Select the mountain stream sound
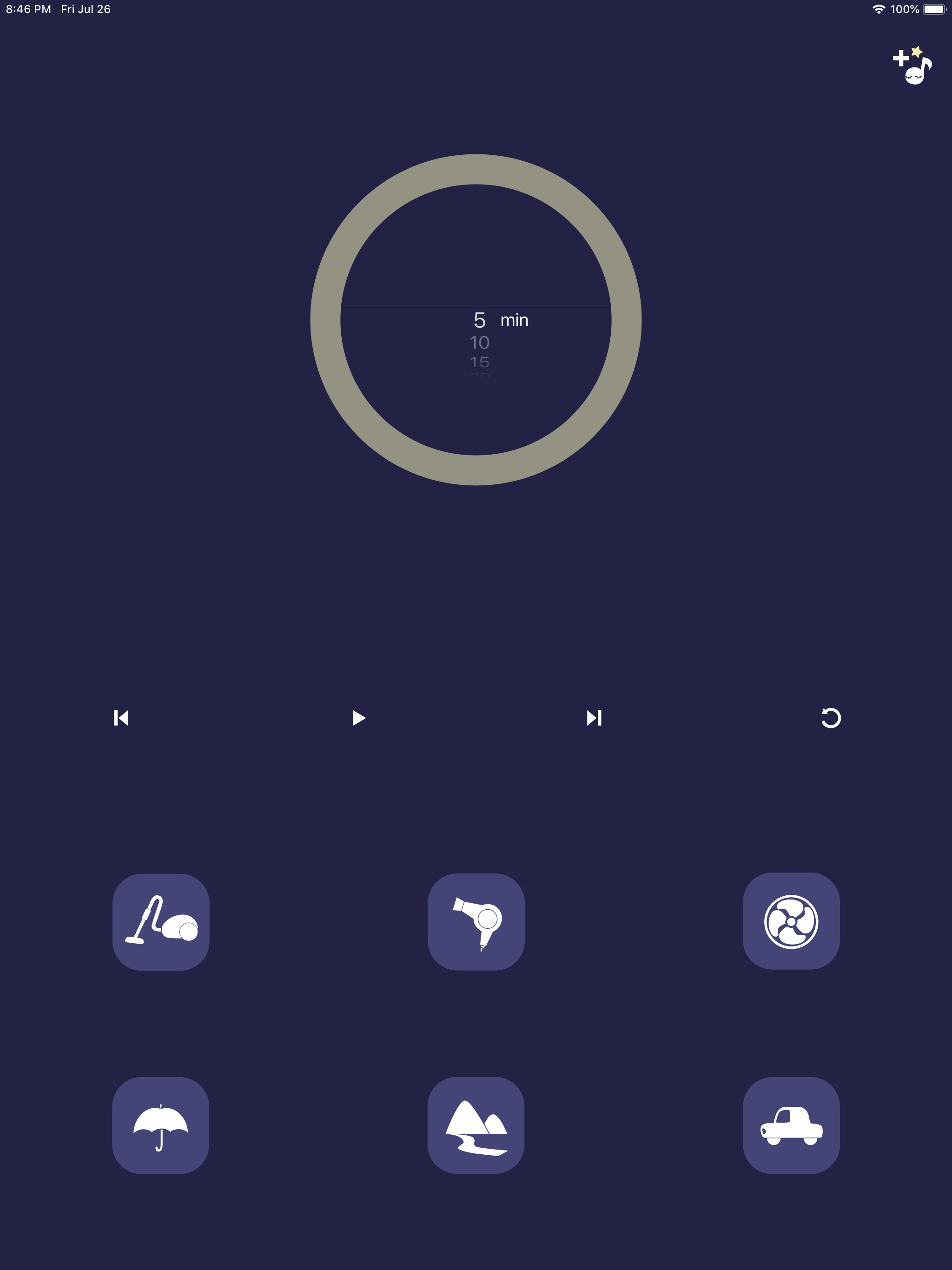This screenshot has height=1270, width=952. click(476, 1125)
